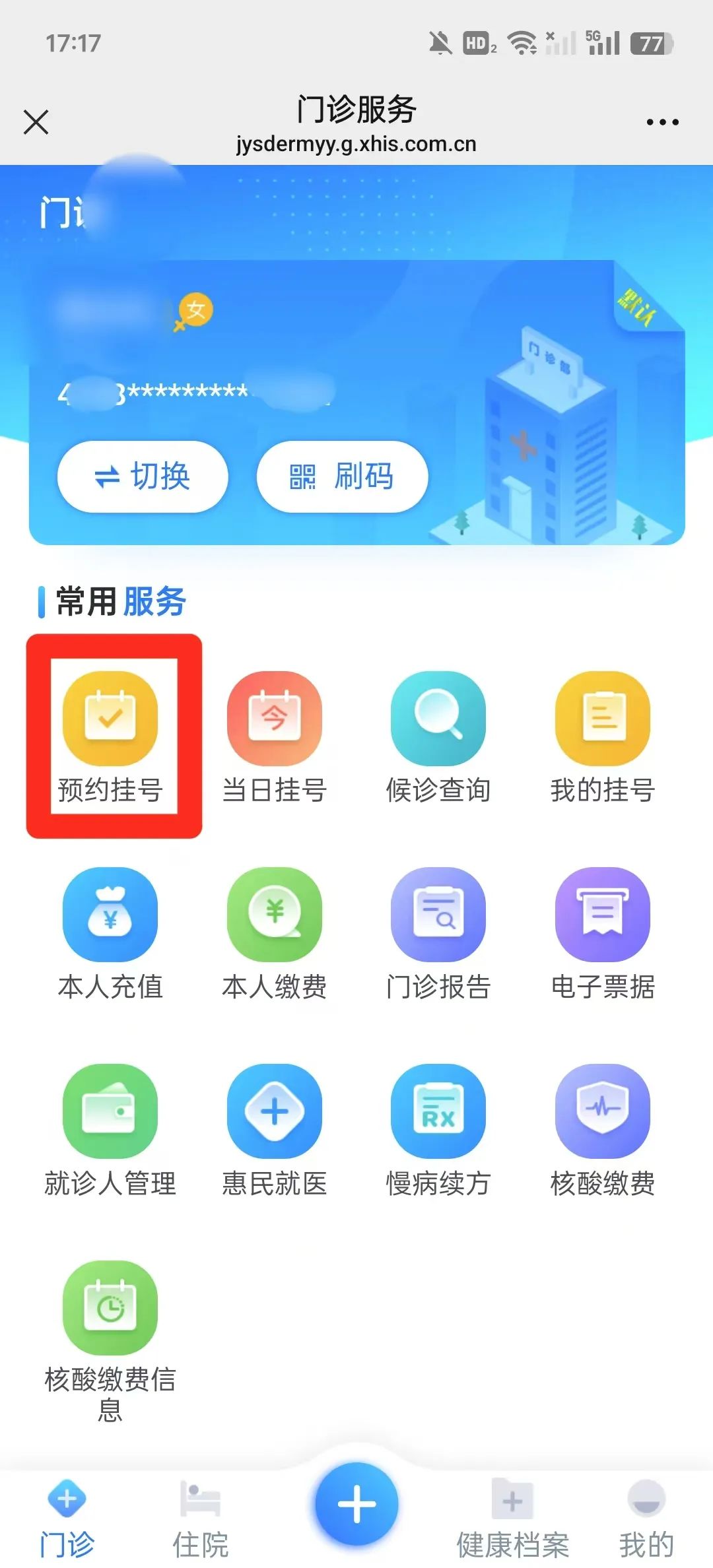Open 本人缴费 payment
Screen dimensions: 713x1568
pyautogui.click(x=274, y=933)
